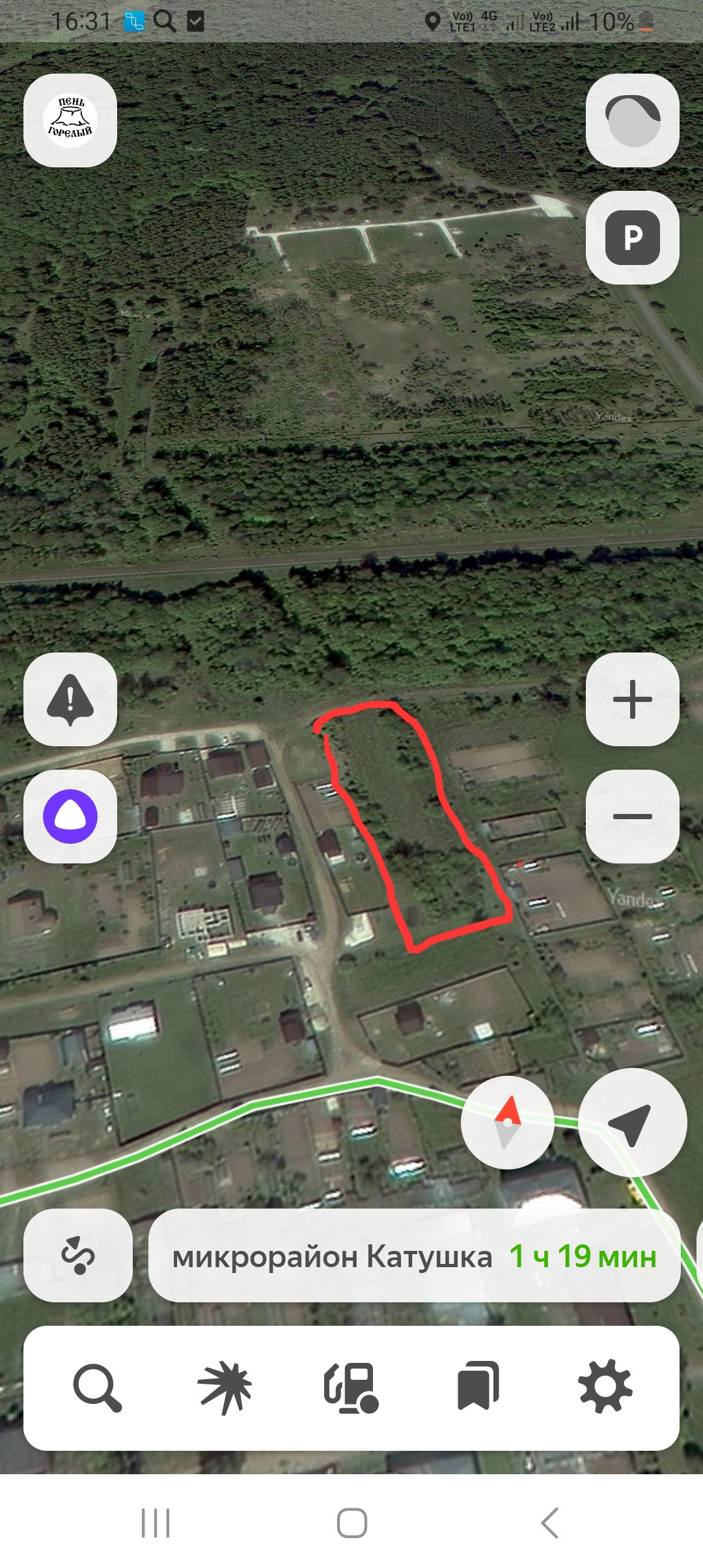This screenshot has width=703, height=1568.
Task: Toggle the map layer mode button
Action: click(633, 120)
